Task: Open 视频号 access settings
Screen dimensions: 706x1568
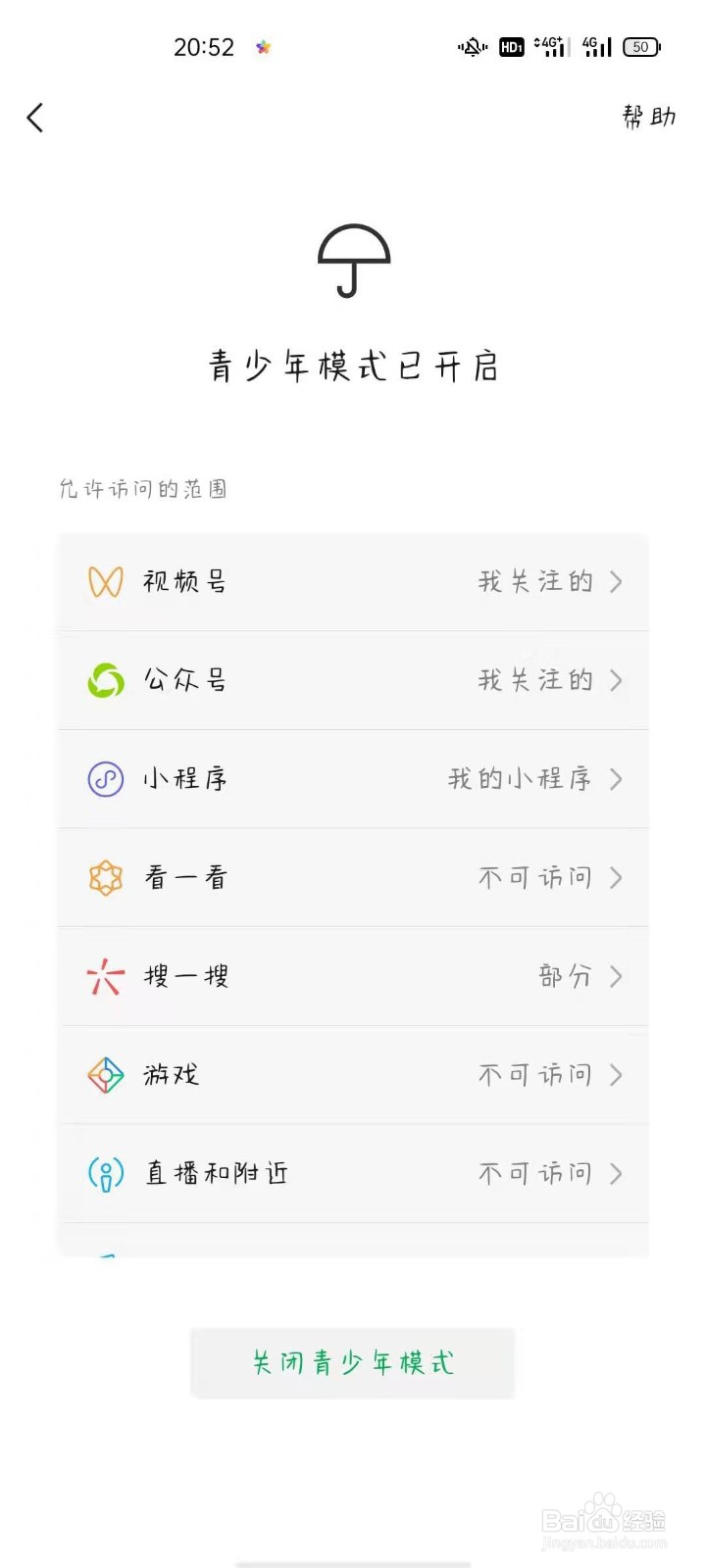Action: click(353, 582)
